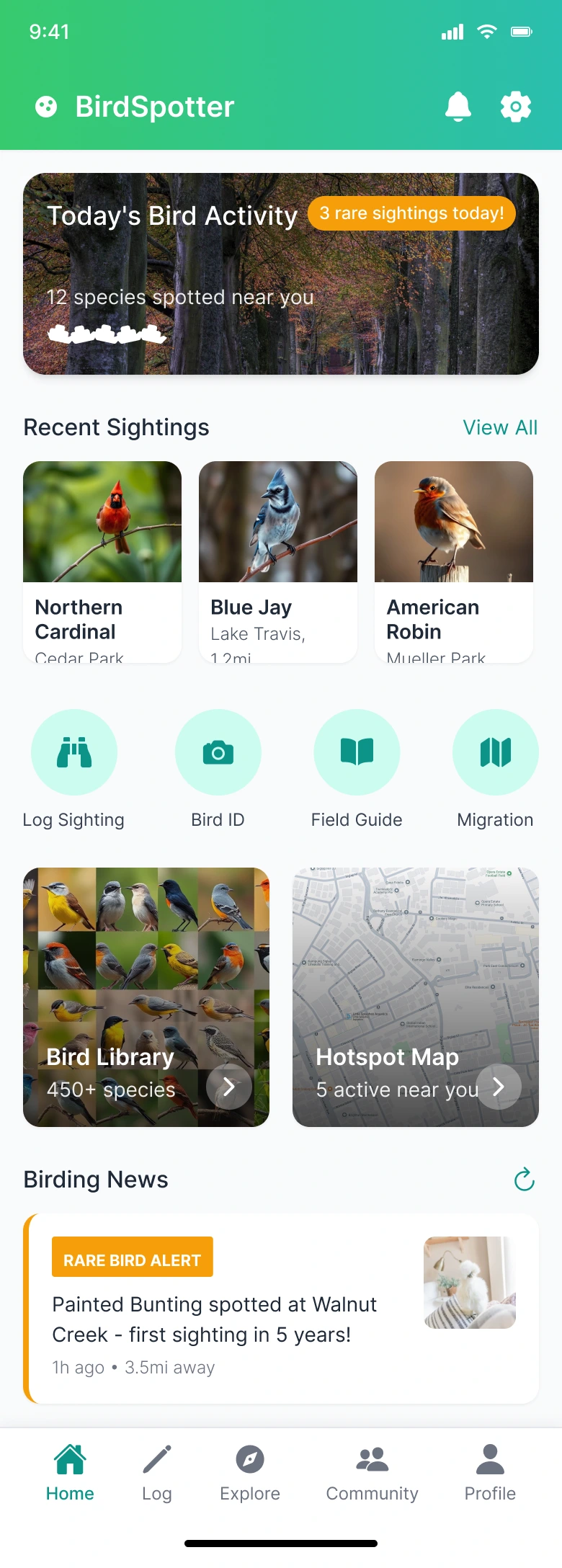Open Today's Bird Activity banner

coord(281,274)
